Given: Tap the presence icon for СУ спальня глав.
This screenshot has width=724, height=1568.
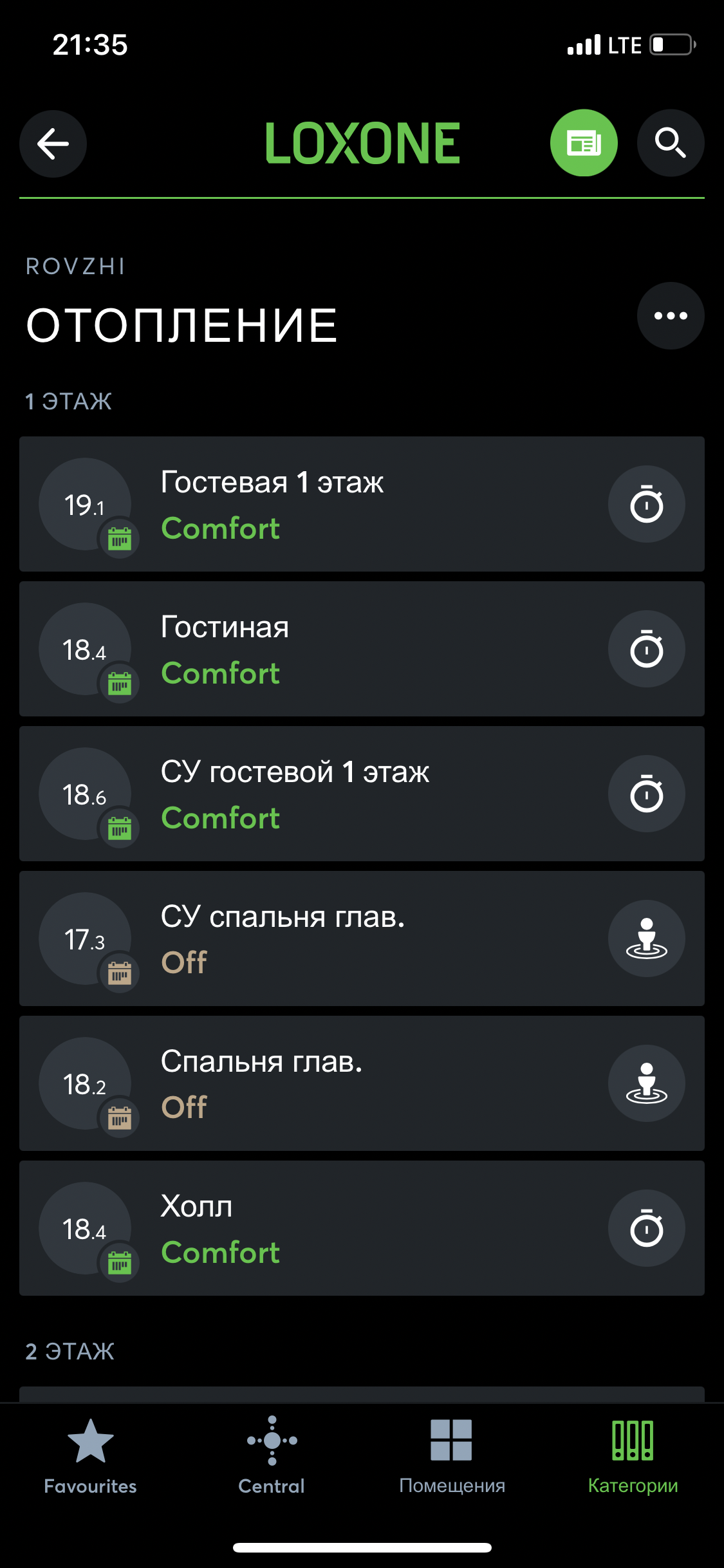Looking at the screenshot, I should coord(646,938).
